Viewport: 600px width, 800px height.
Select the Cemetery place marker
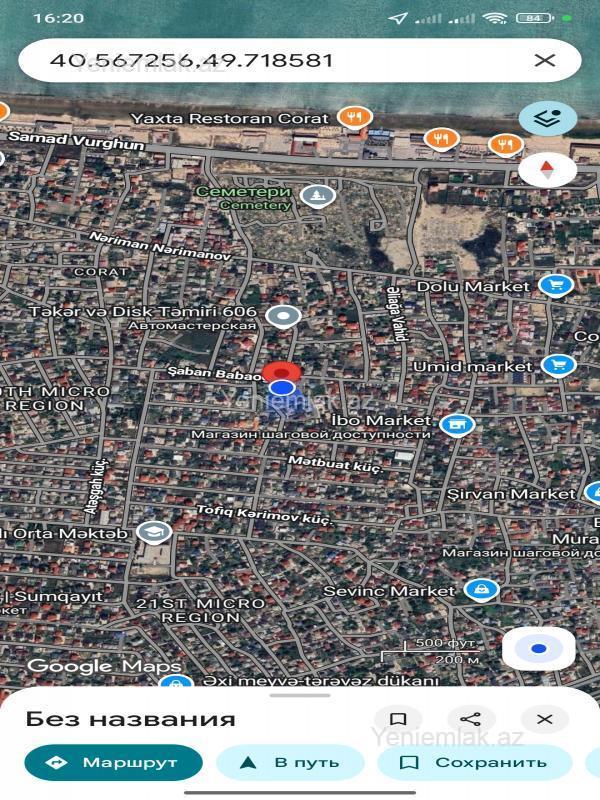pyautogui.click(x=318, y=194)
